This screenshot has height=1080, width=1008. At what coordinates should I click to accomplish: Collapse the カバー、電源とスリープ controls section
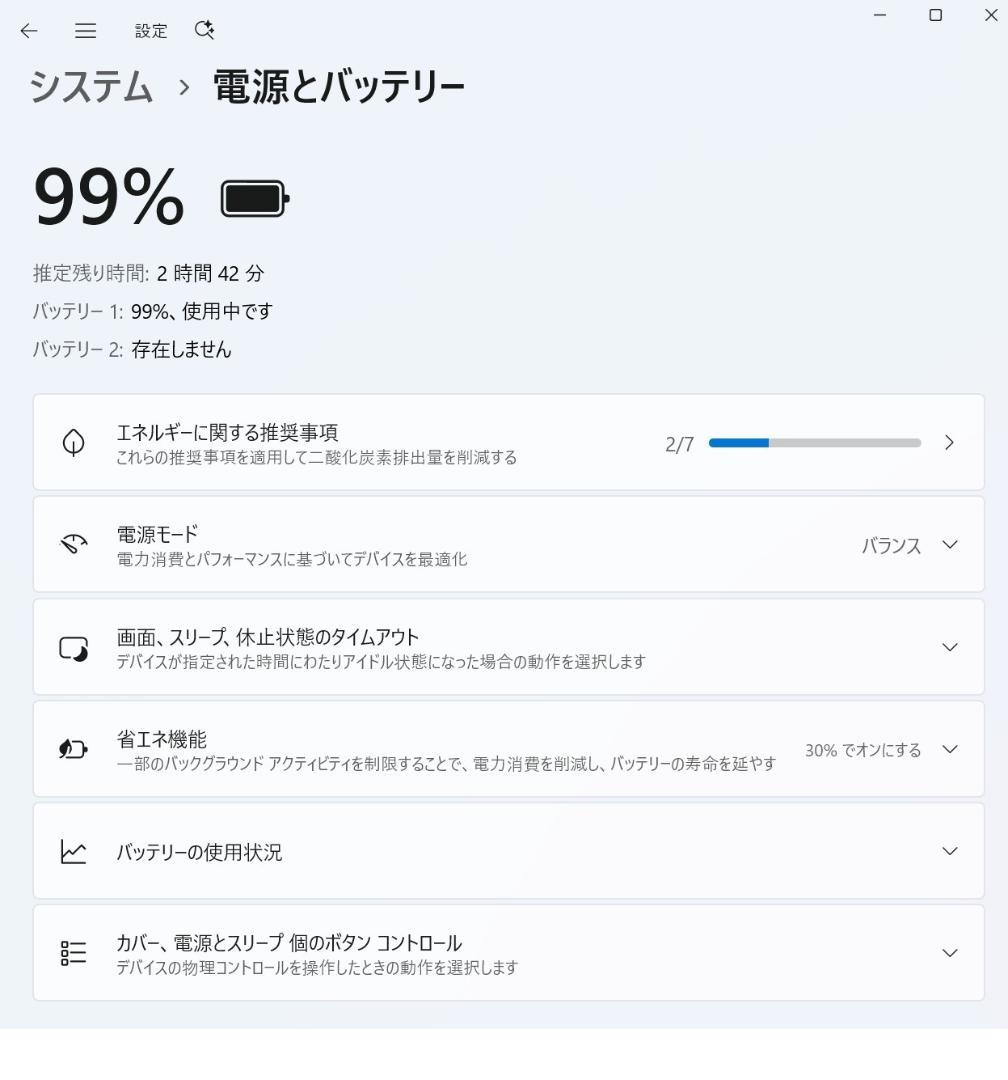coord(949,952)
